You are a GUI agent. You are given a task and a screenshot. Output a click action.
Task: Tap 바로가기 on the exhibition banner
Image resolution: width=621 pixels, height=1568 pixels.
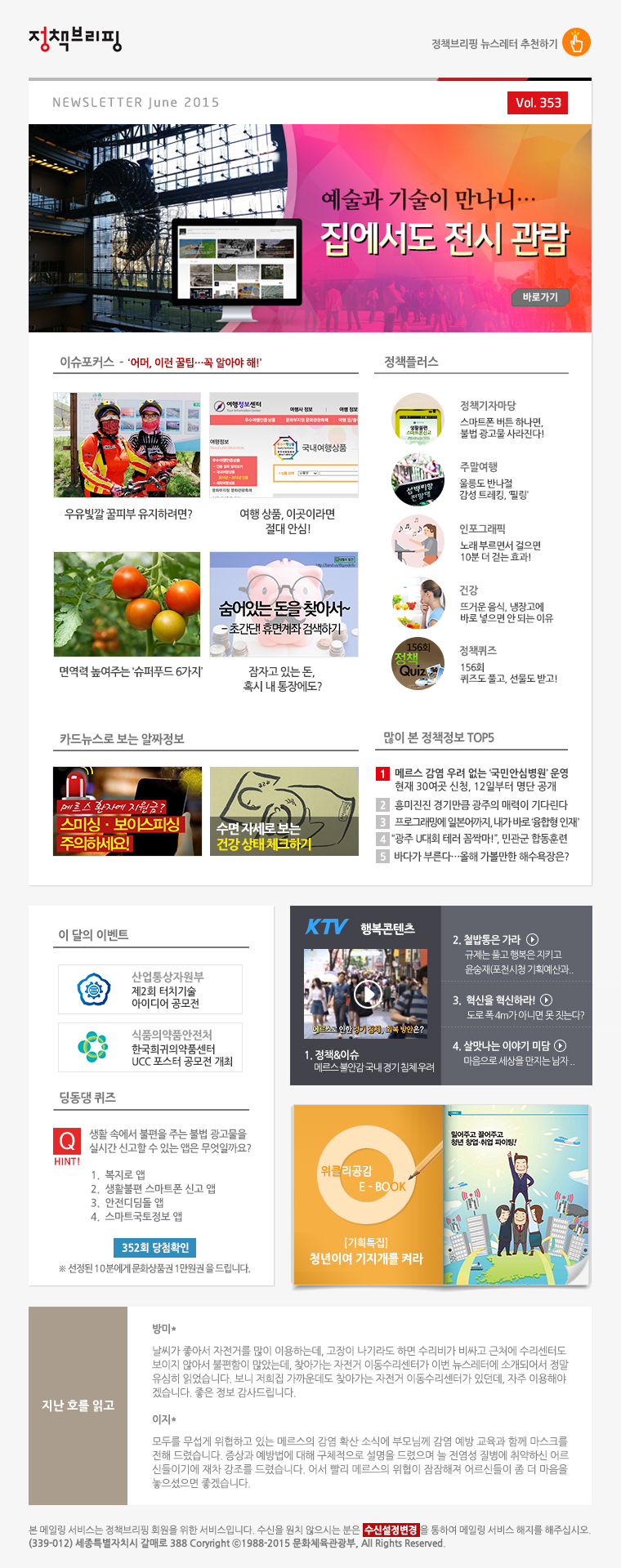pyautogui.click(x=540, y=297)
